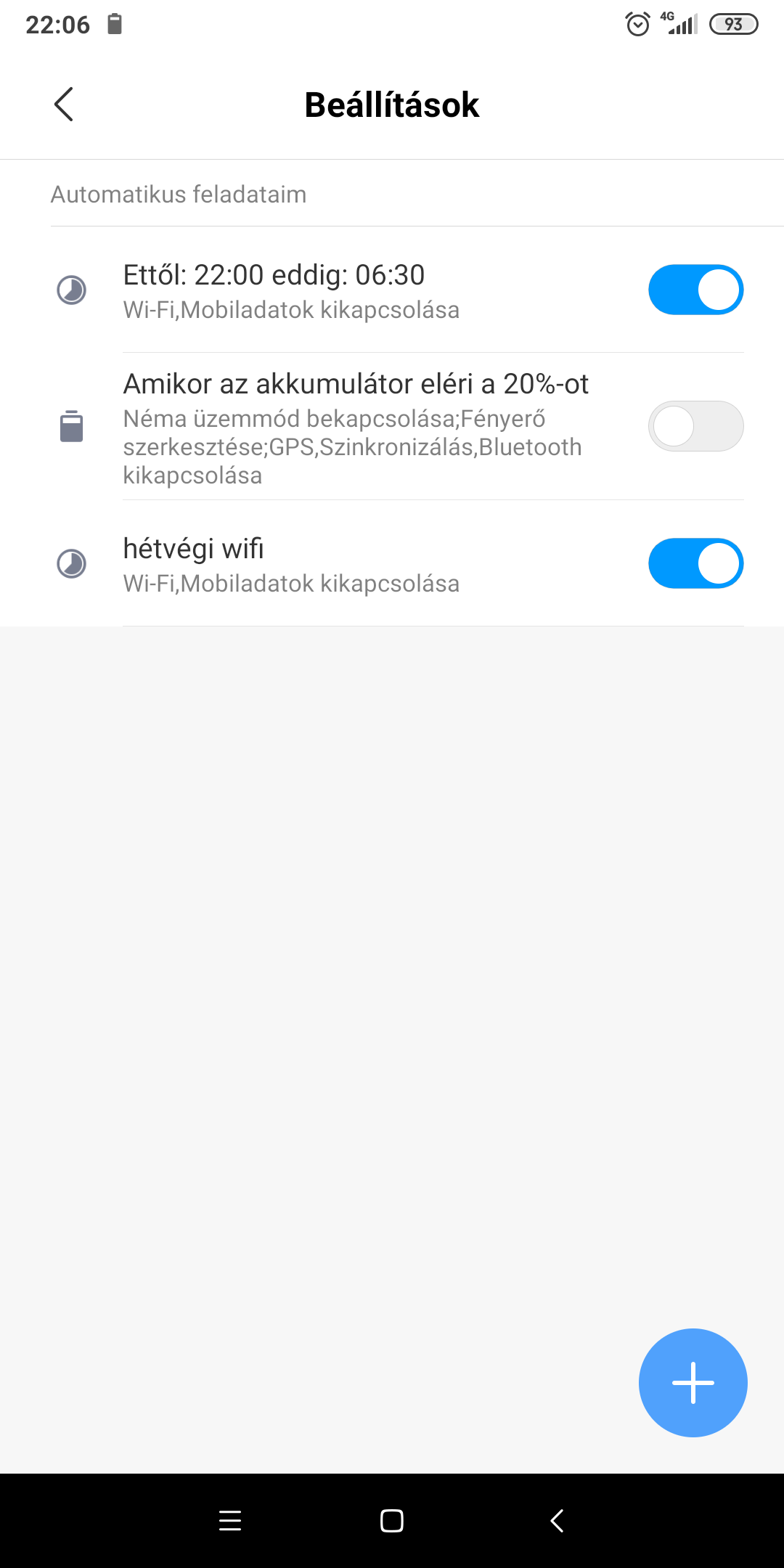Disable the 22:00–06:30 Wi-Fi task switch
This screenshot has height=1568, width=784.
pyautogui.click(x=695, y=290)
